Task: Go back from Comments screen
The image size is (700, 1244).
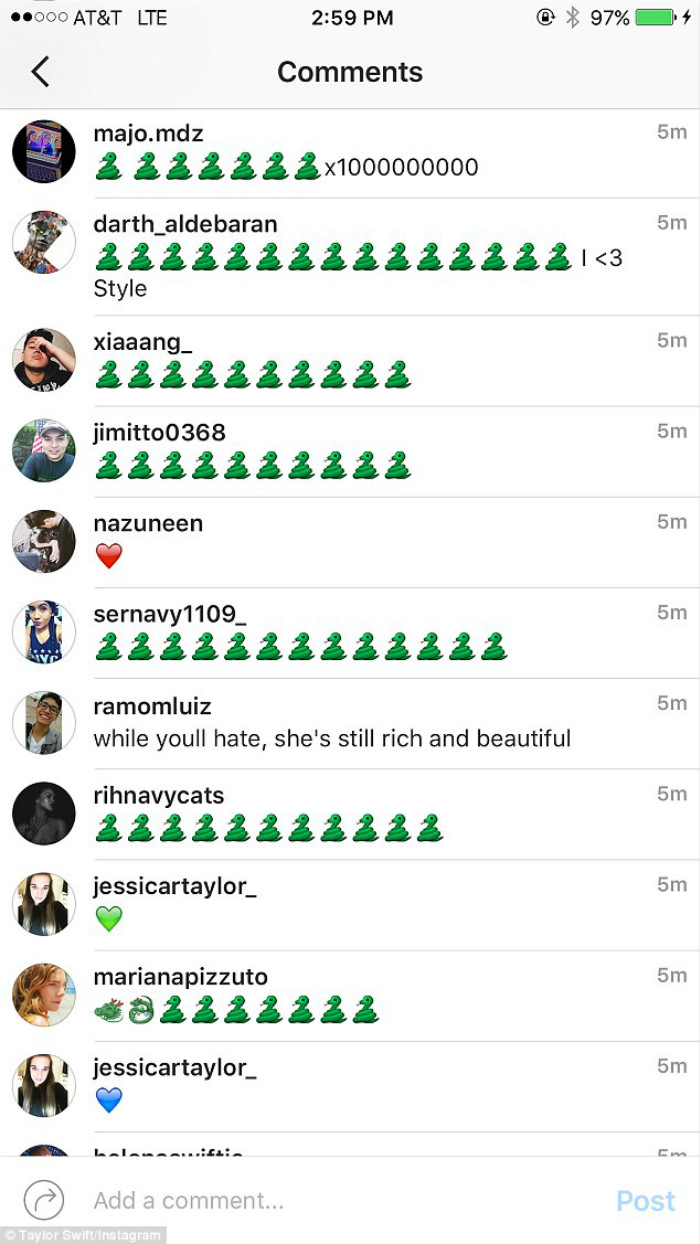Action: [x=40, y=72]
